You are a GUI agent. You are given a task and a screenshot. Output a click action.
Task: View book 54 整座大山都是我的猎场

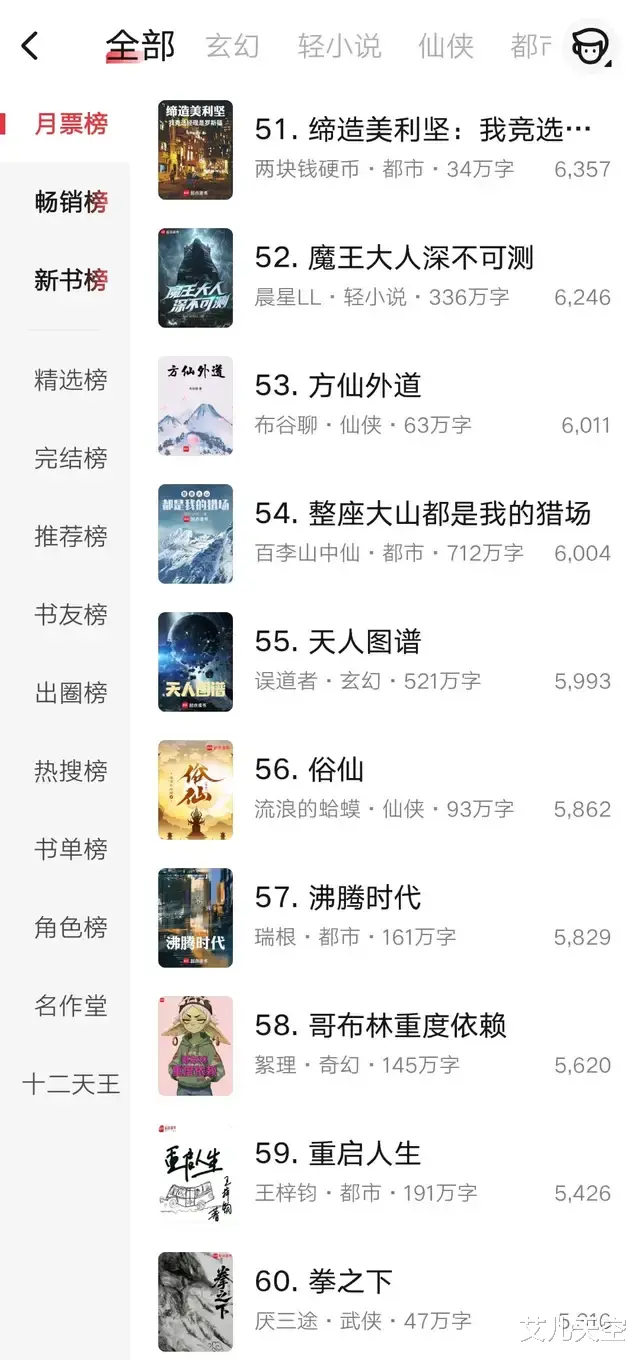click(x=422, y=514)
